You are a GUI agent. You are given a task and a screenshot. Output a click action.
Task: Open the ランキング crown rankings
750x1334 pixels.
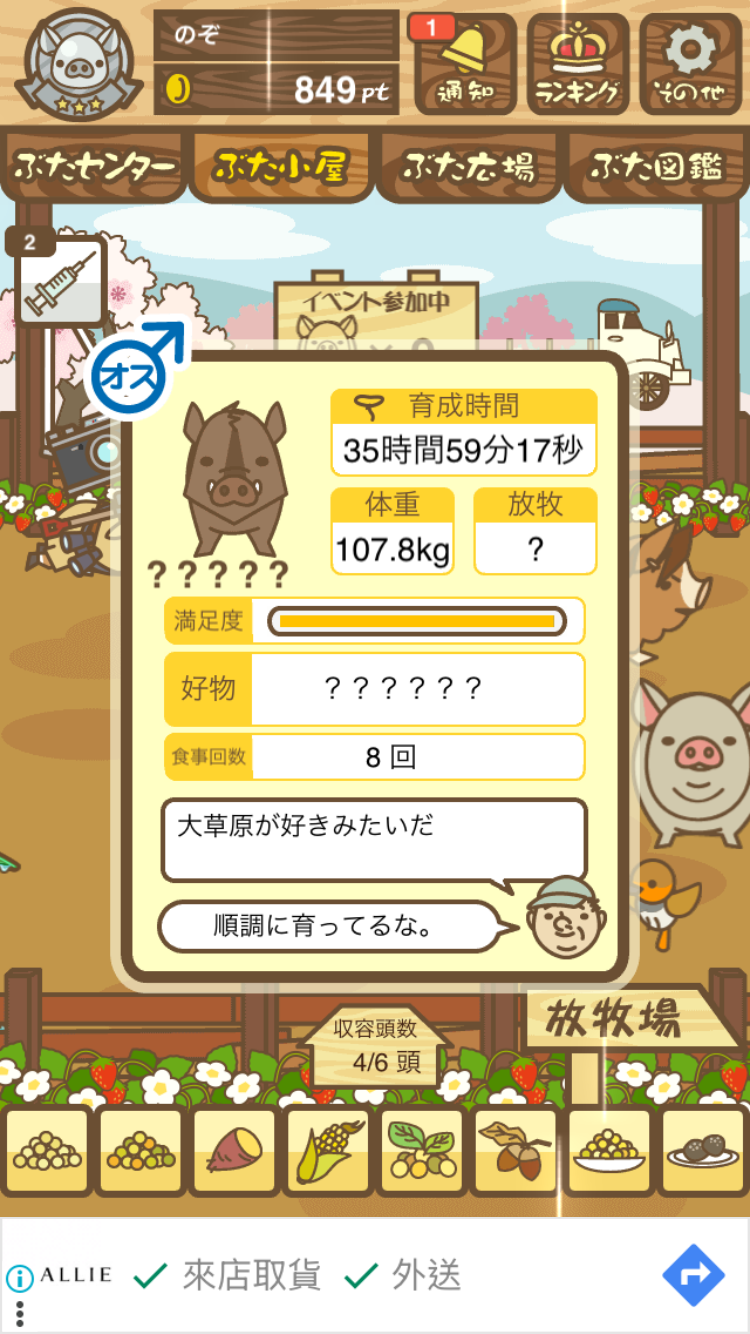pos(577,63)
